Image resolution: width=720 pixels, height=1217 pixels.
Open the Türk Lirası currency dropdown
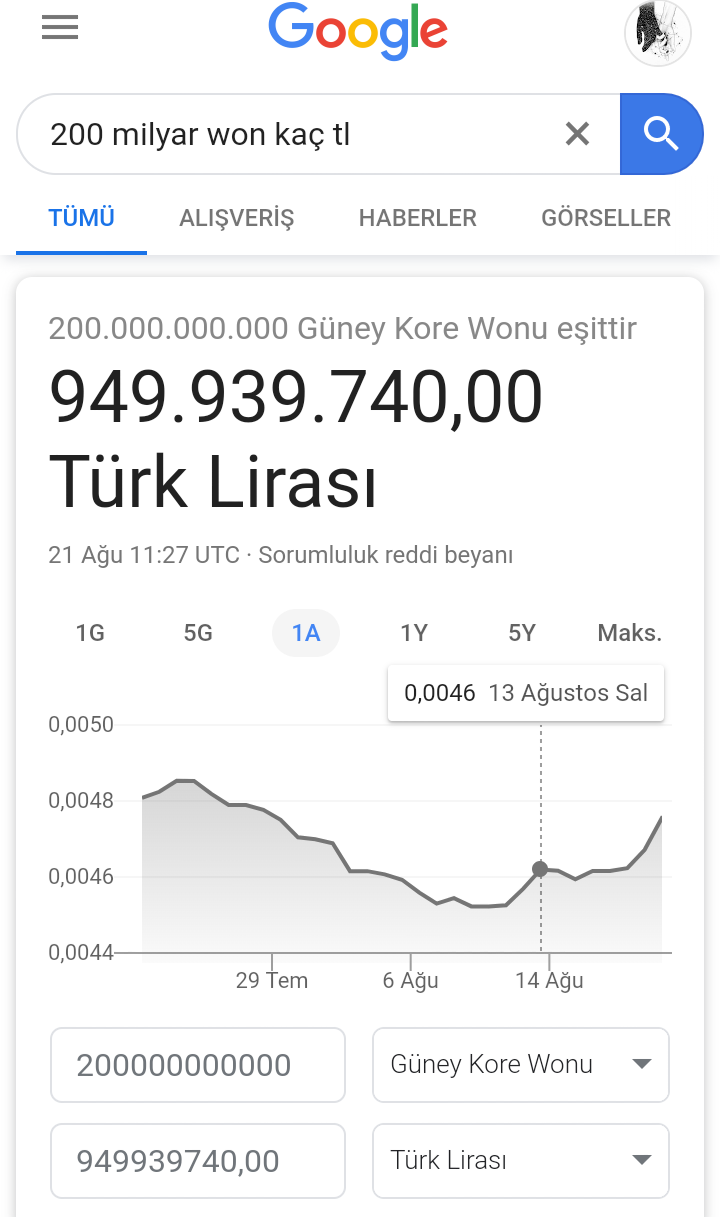[520, 1161]
